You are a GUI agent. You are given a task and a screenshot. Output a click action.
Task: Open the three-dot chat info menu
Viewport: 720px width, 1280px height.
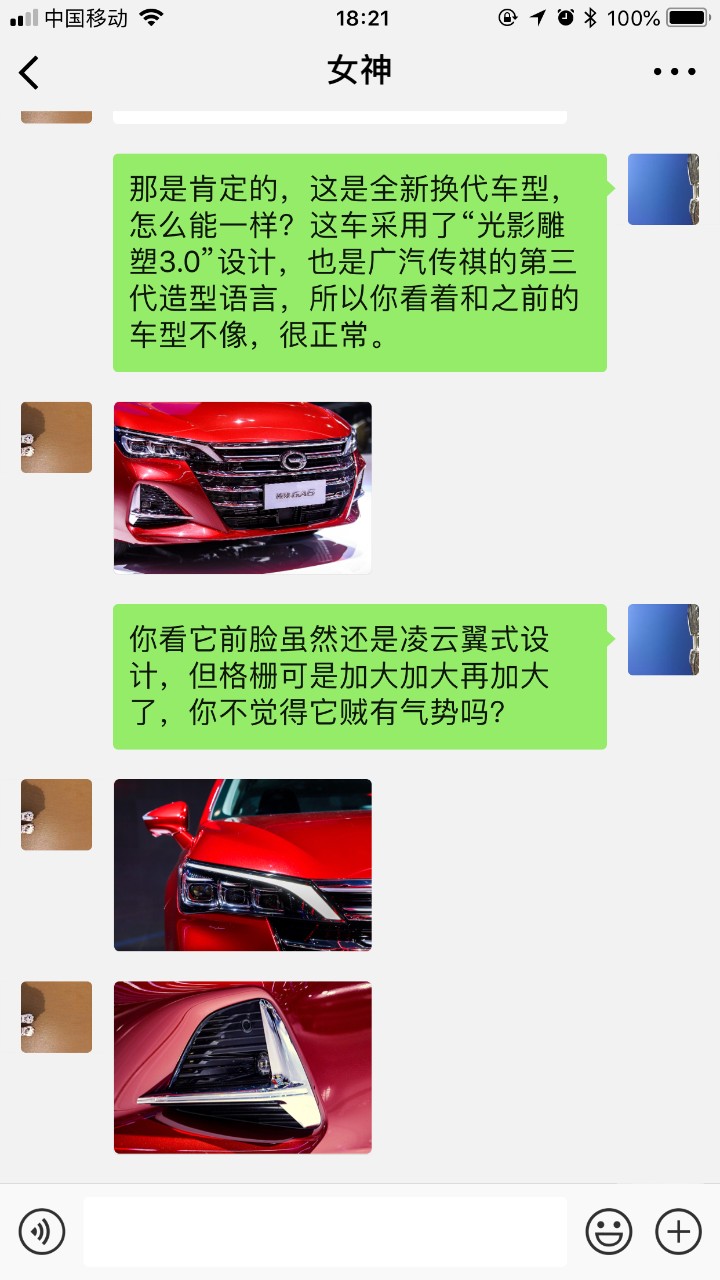[x=674, y=72]
